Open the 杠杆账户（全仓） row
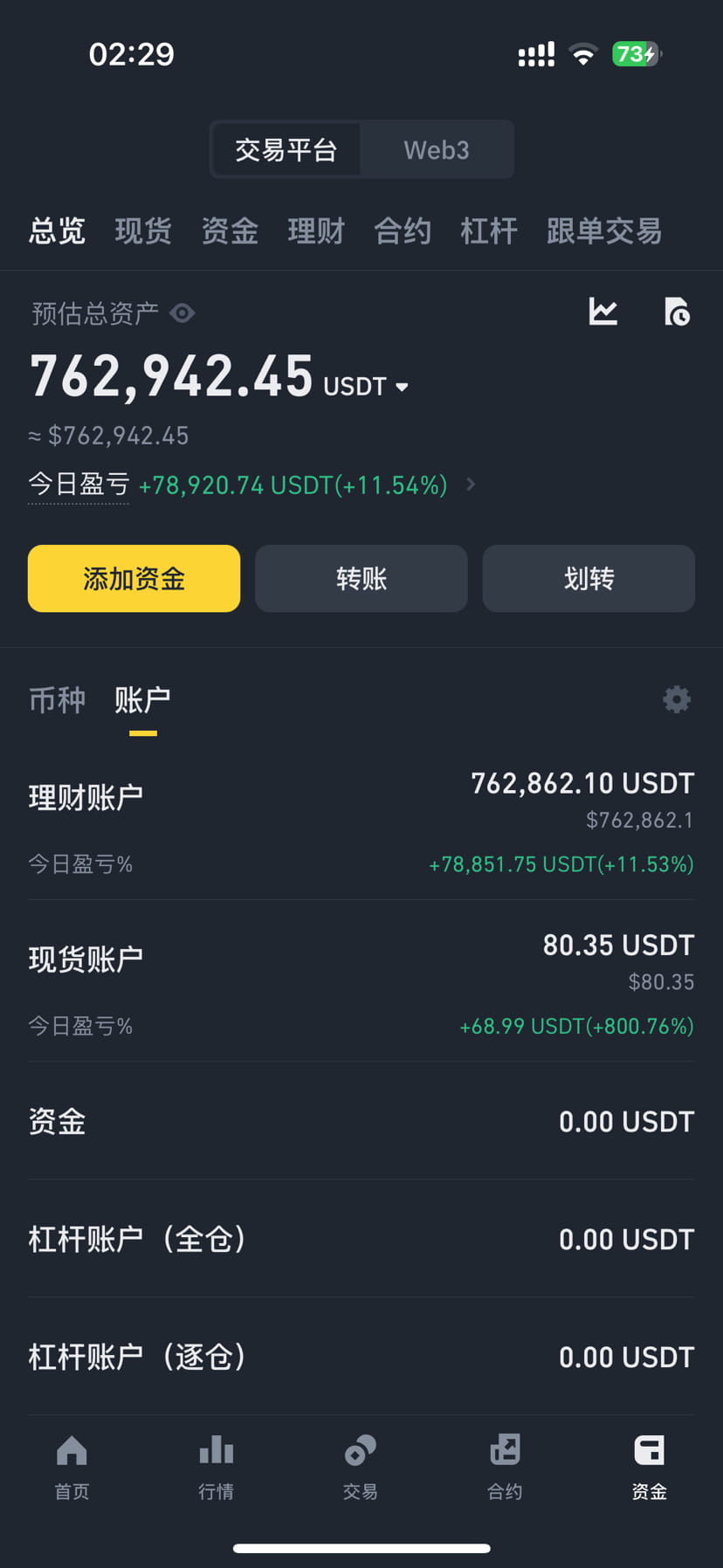Image resolution: width=723 pixels, height=1568 pixels. pyautogui.click(x=361, y=1239)
